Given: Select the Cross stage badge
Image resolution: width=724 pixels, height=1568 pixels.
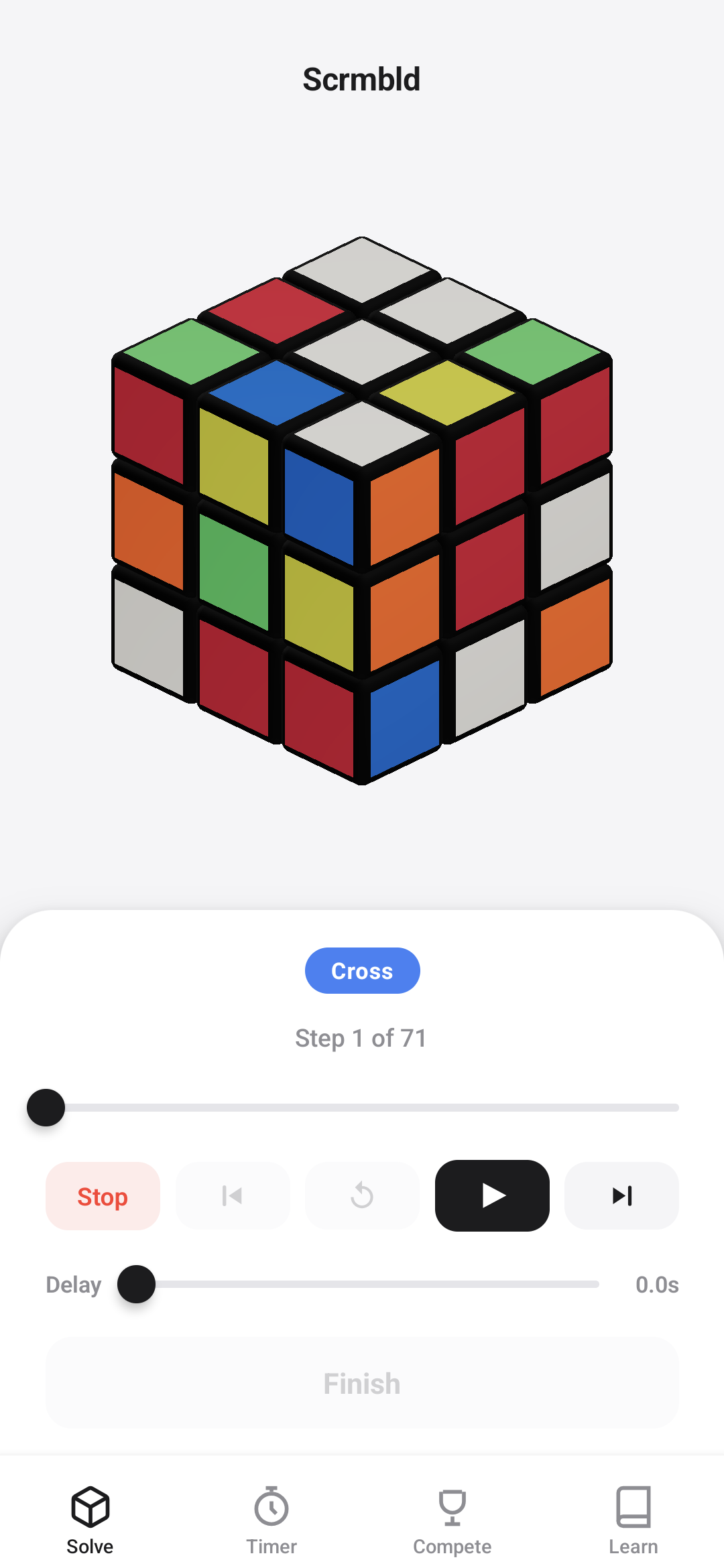Looking at the screenshot, I should [362, 970].
